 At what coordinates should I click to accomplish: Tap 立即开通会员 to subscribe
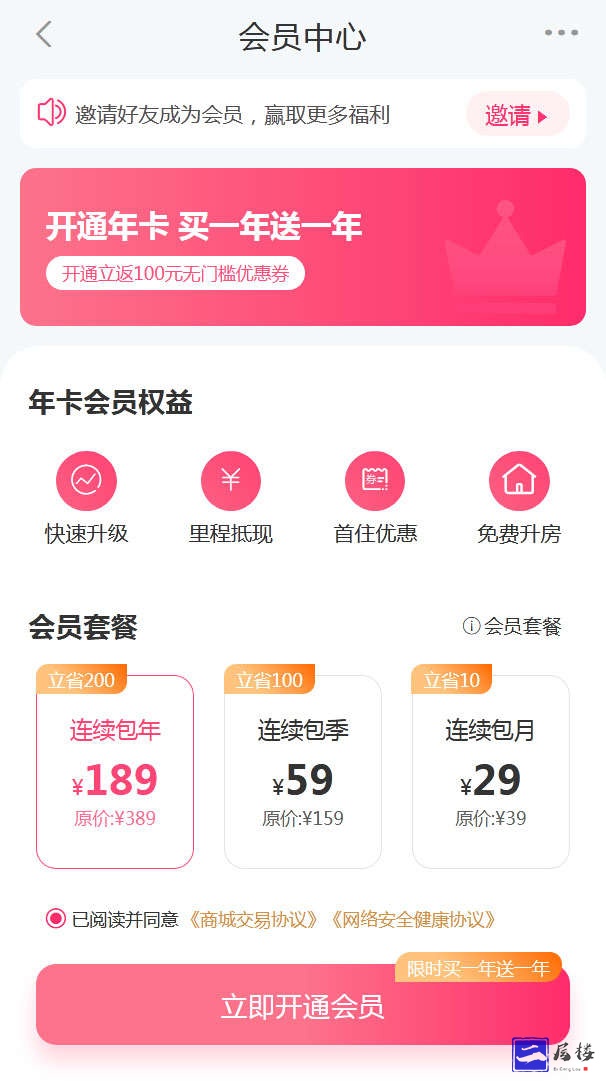(302, 1006)
